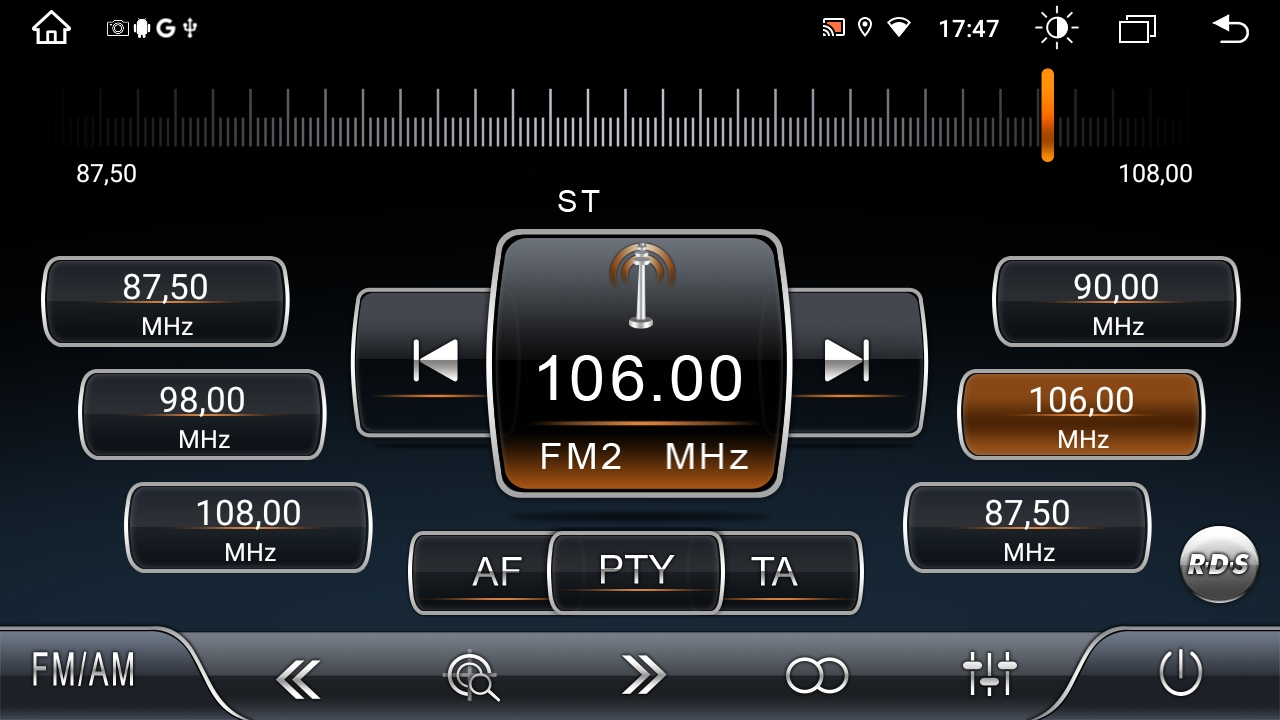
Task: Open the PTY program type selector
Action: point(636,572)
